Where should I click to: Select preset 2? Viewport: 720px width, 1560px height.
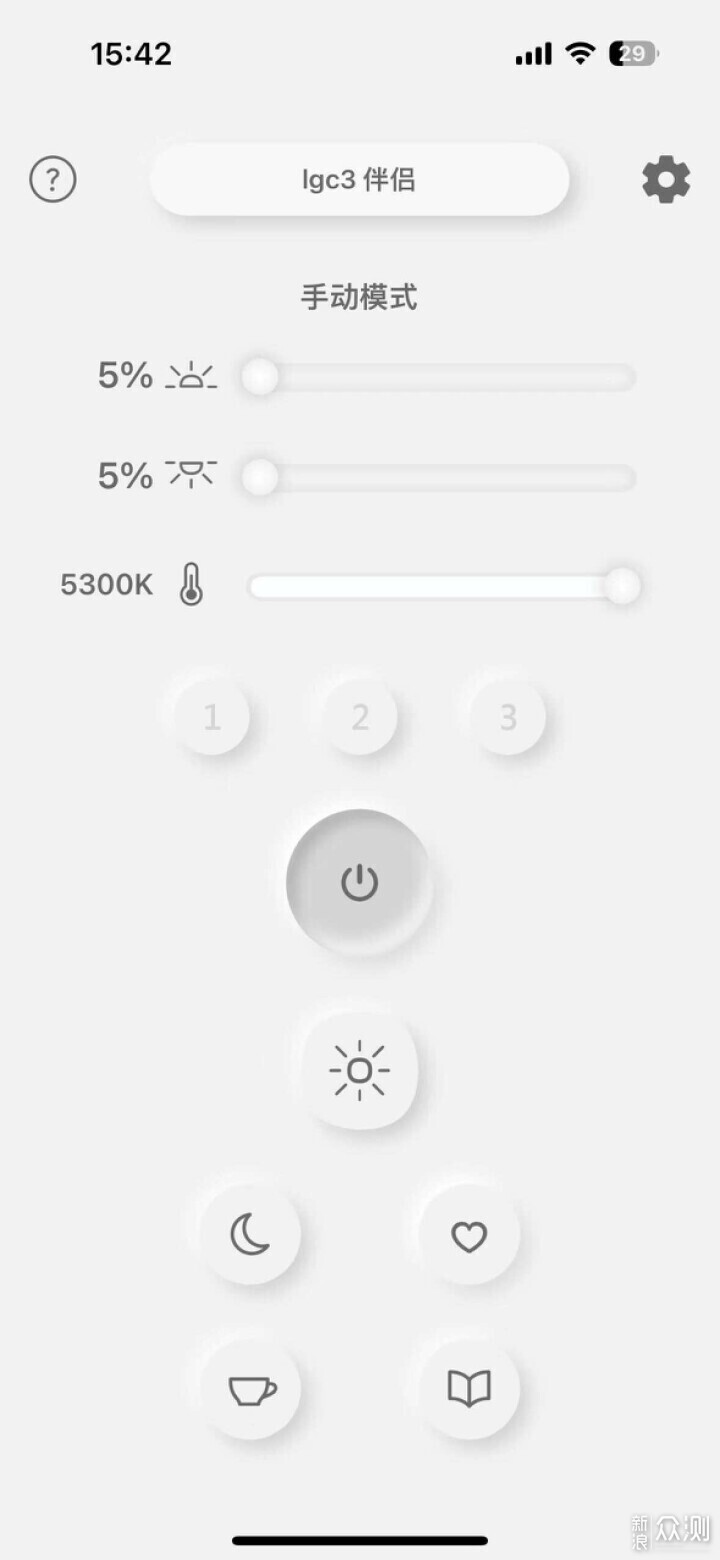pos(360,717)
